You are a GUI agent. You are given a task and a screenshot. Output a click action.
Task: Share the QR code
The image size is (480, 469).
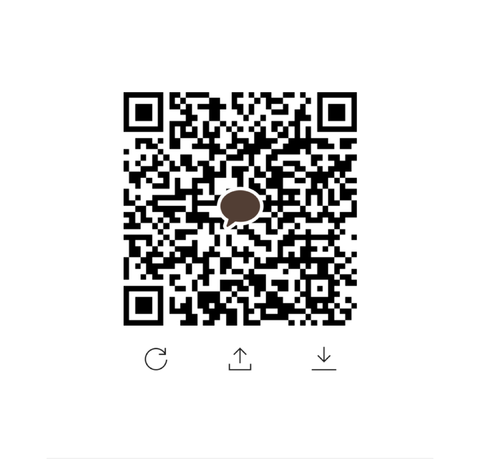240,359
